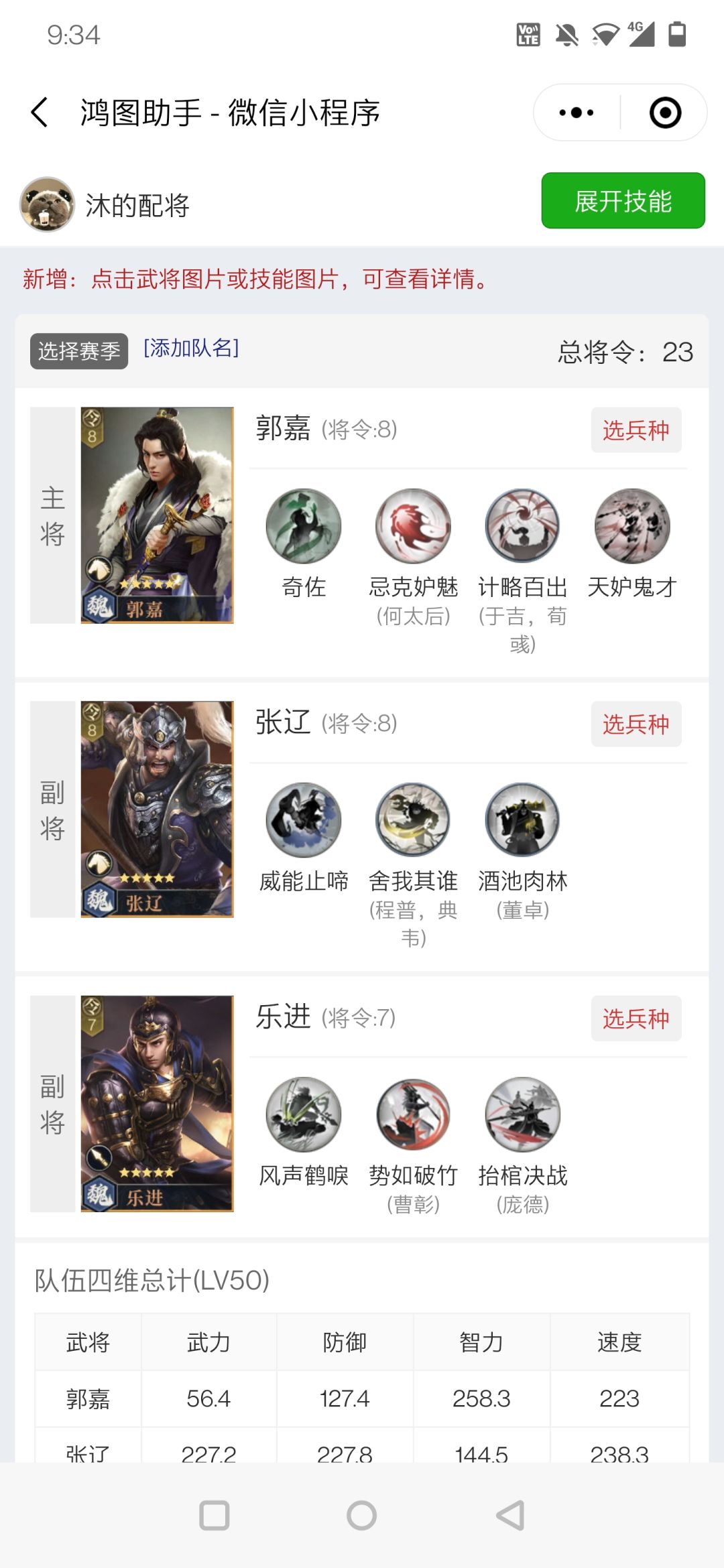Return to the Android home screen

(x=362, y=1515)
